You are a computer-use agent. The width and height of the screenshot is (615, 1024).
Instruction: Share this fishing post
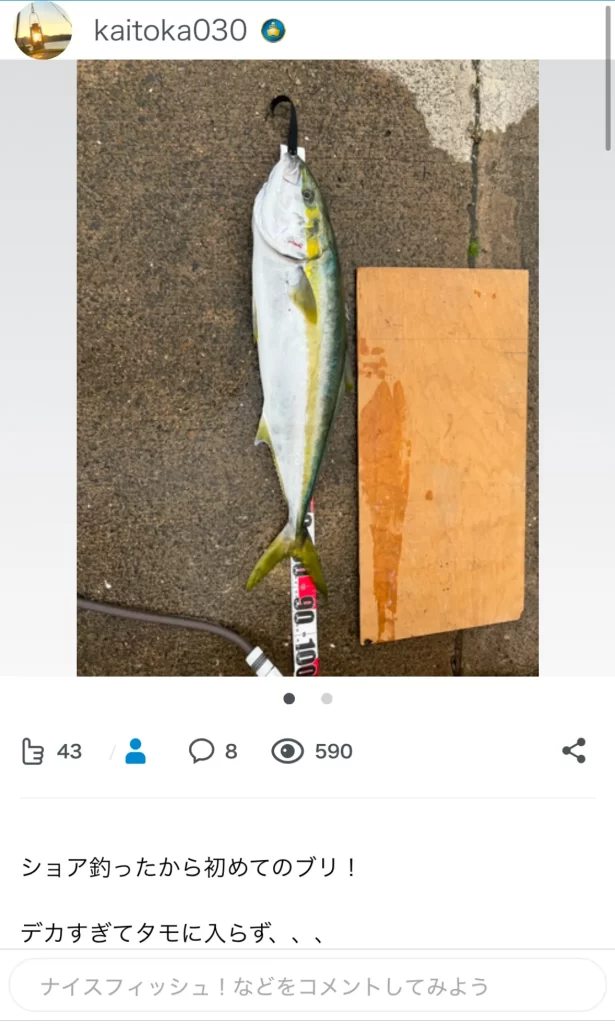[574, 751]
